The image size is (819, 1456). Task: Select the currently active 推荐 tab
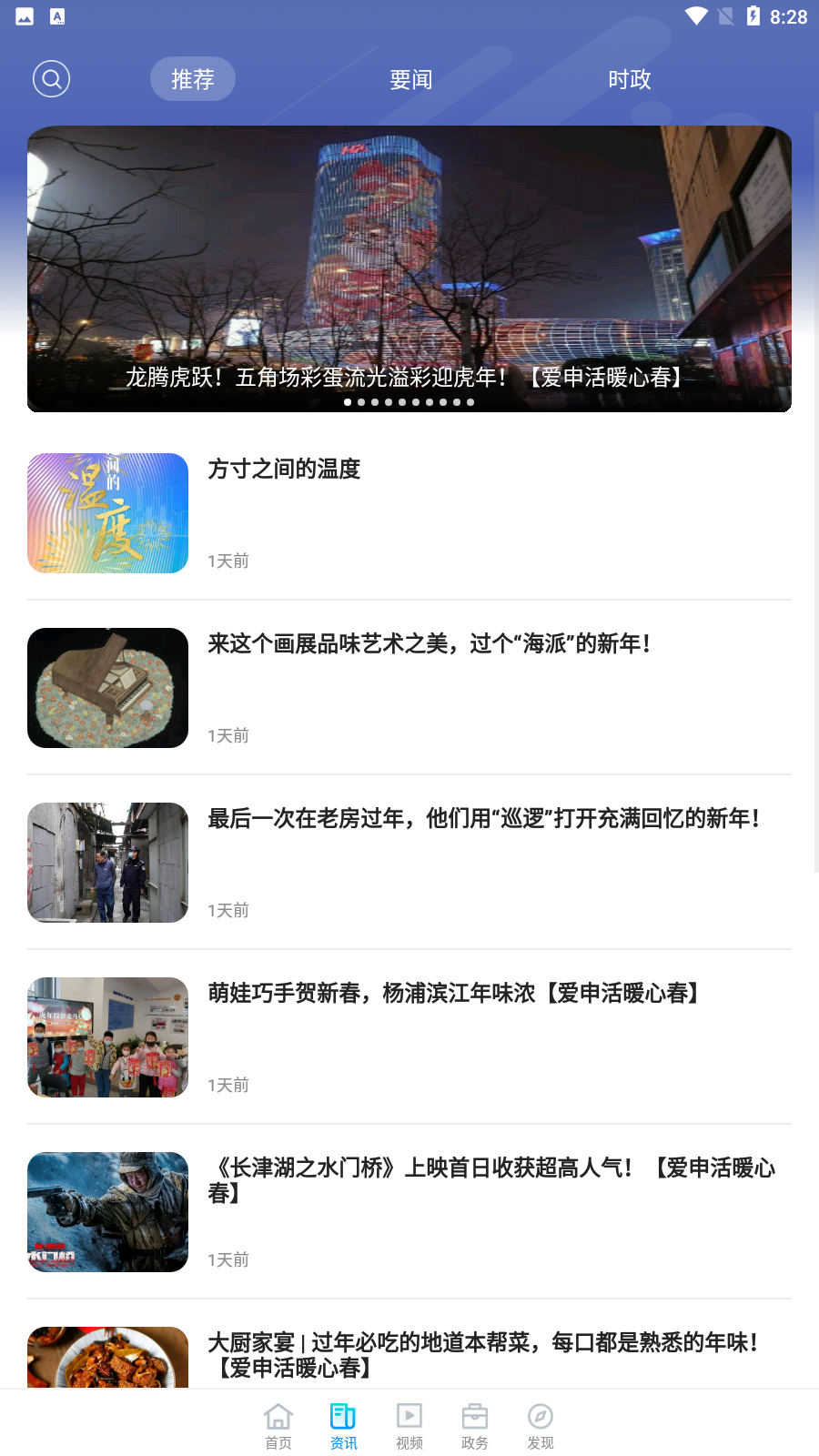point(192,79)
